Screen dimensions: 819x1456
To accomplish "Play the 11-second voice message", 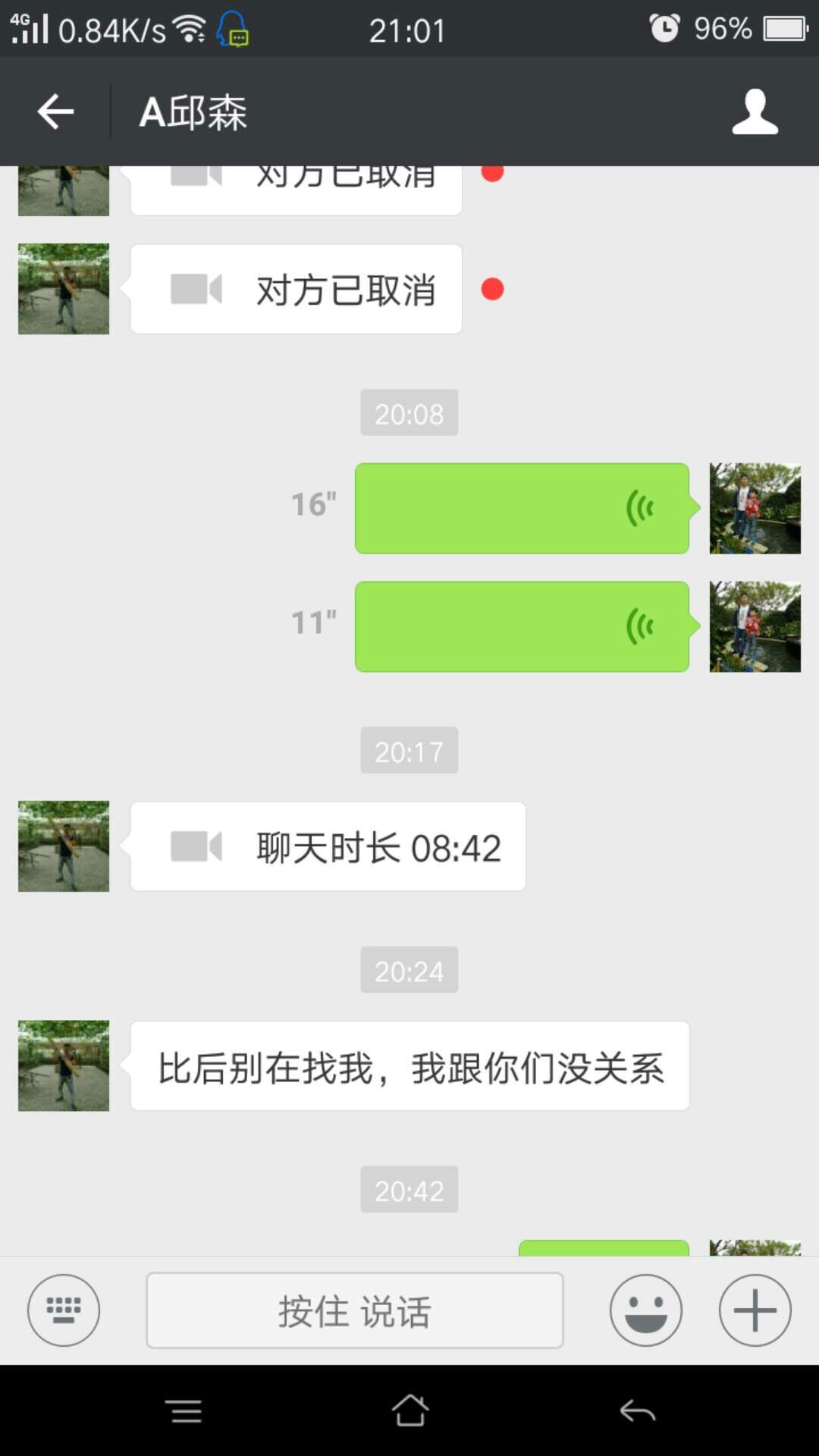I will click(x=521, y=626).
